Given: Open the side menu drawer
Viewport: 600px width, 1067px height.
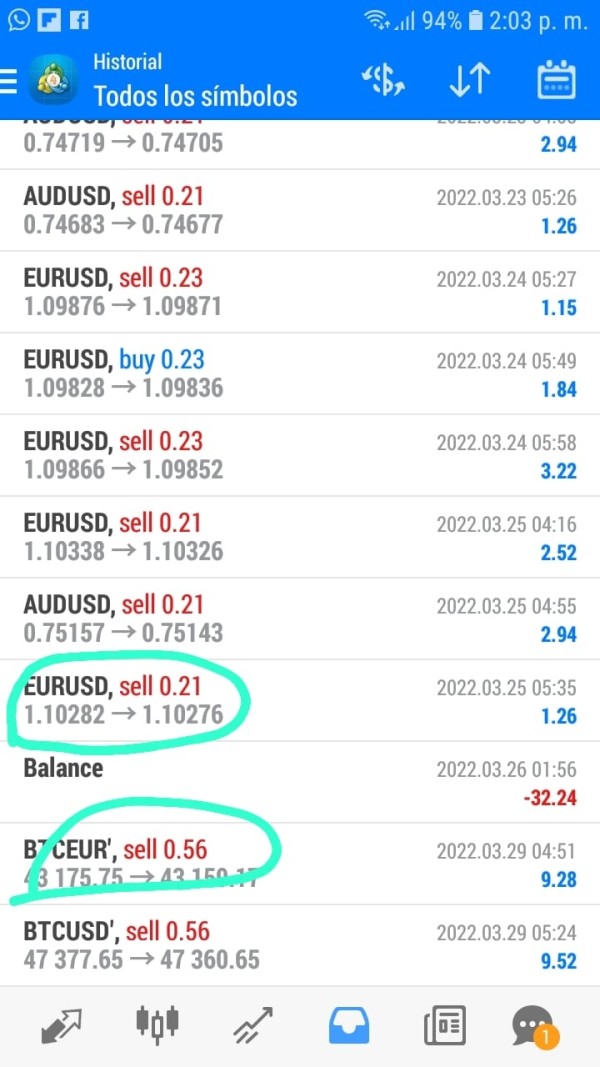Looking at the screenshot, I should pos(10,82).
